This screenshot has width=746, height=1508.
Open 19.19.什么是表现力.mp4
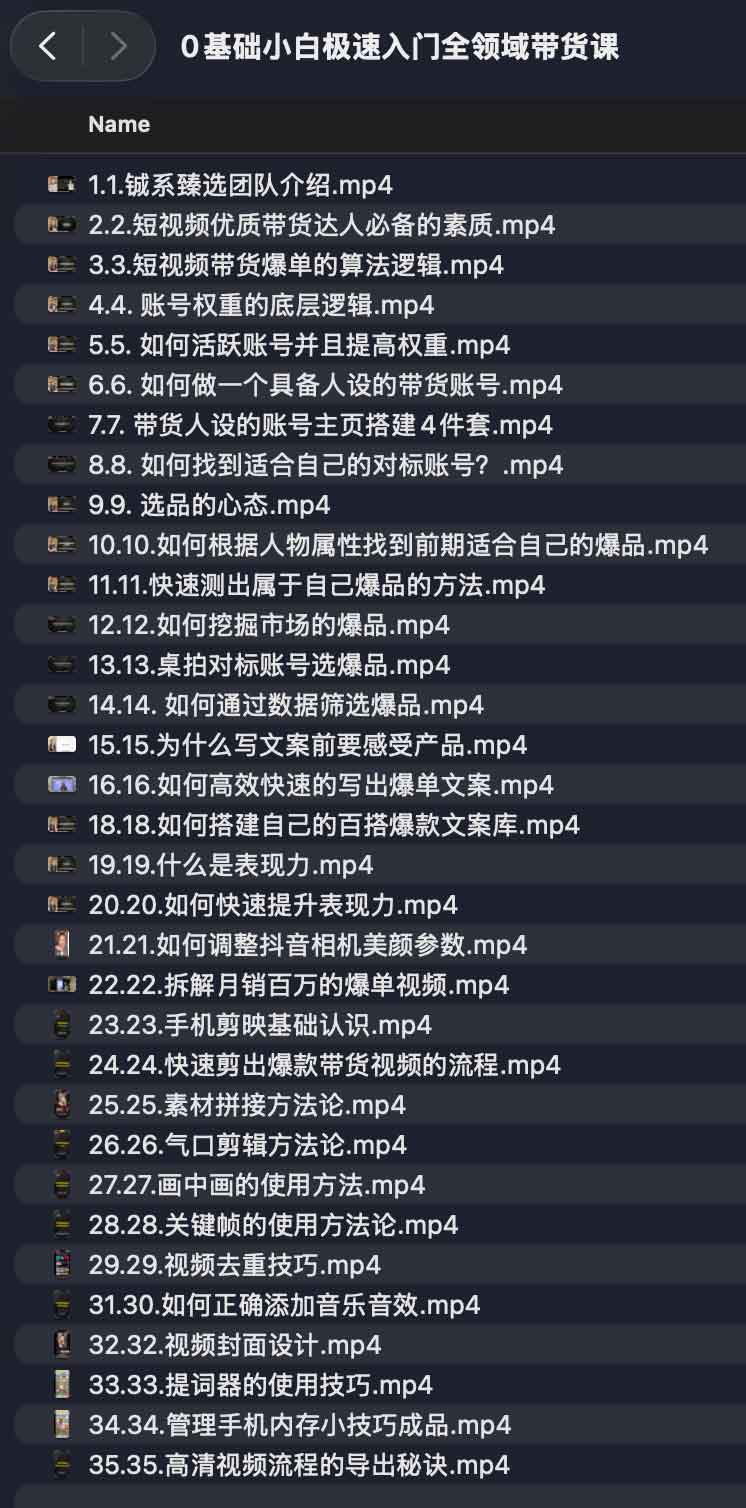[231, 865]
